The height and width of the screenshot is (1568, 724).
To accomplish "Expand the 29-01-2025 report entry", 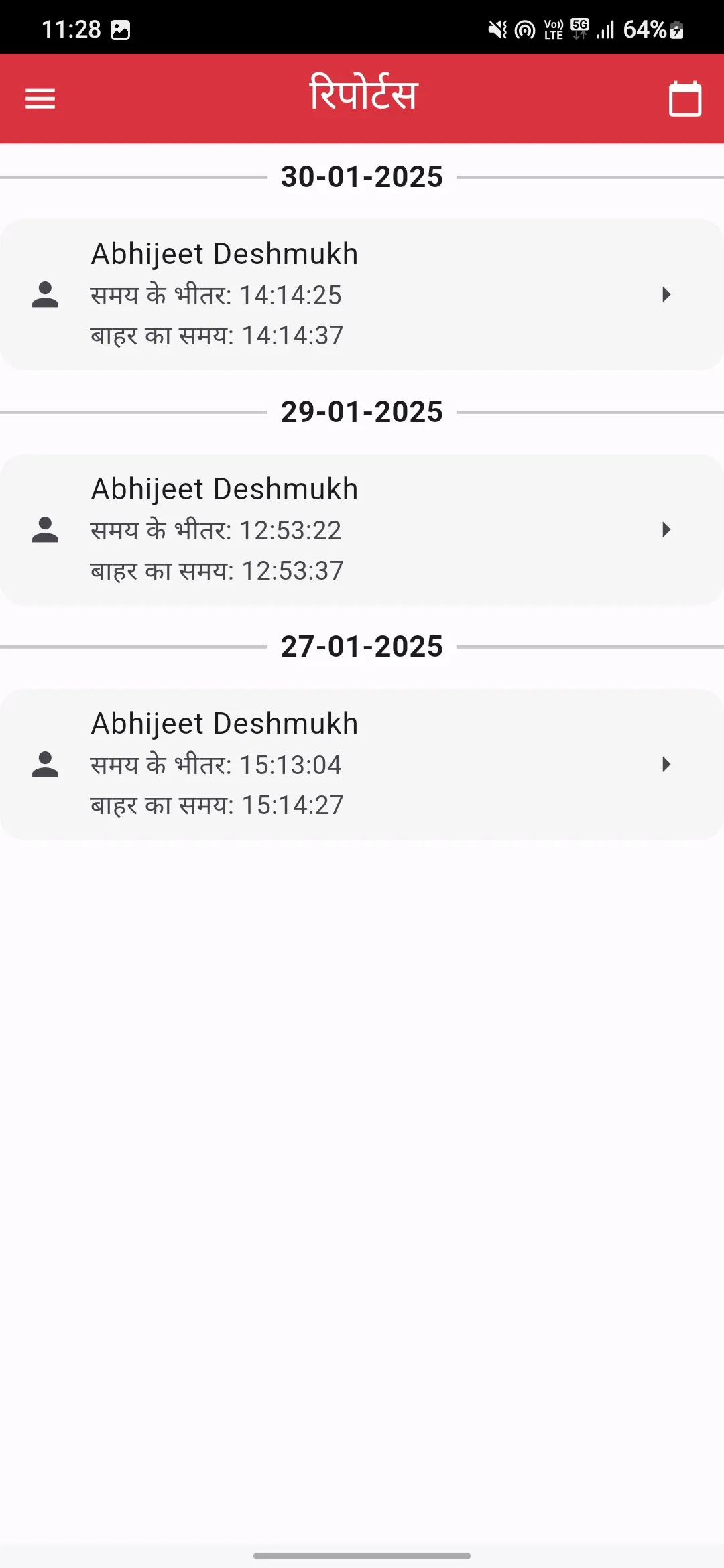I will pos(665,529).
